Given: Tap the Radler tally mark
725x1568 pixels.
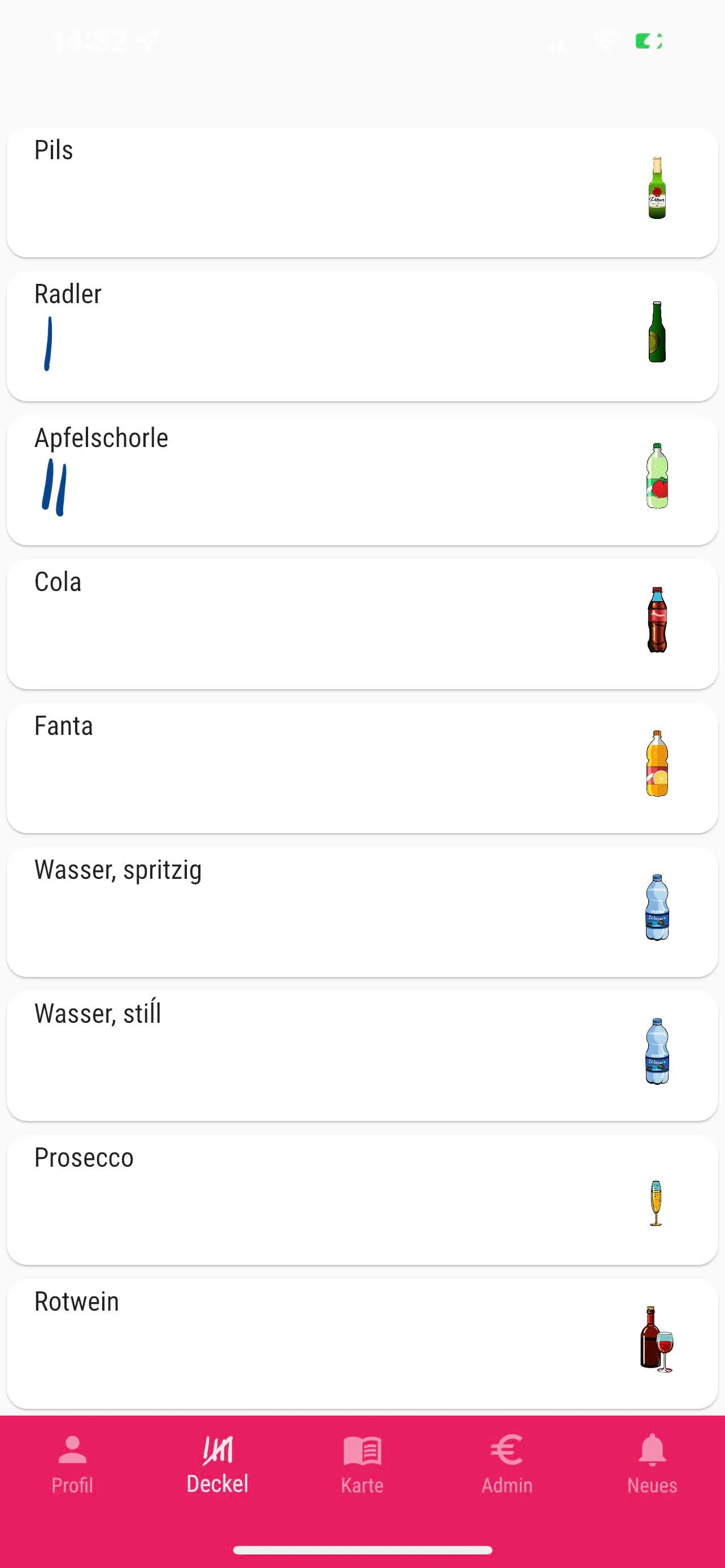Looking at the screenshot, I should [48, 341].
